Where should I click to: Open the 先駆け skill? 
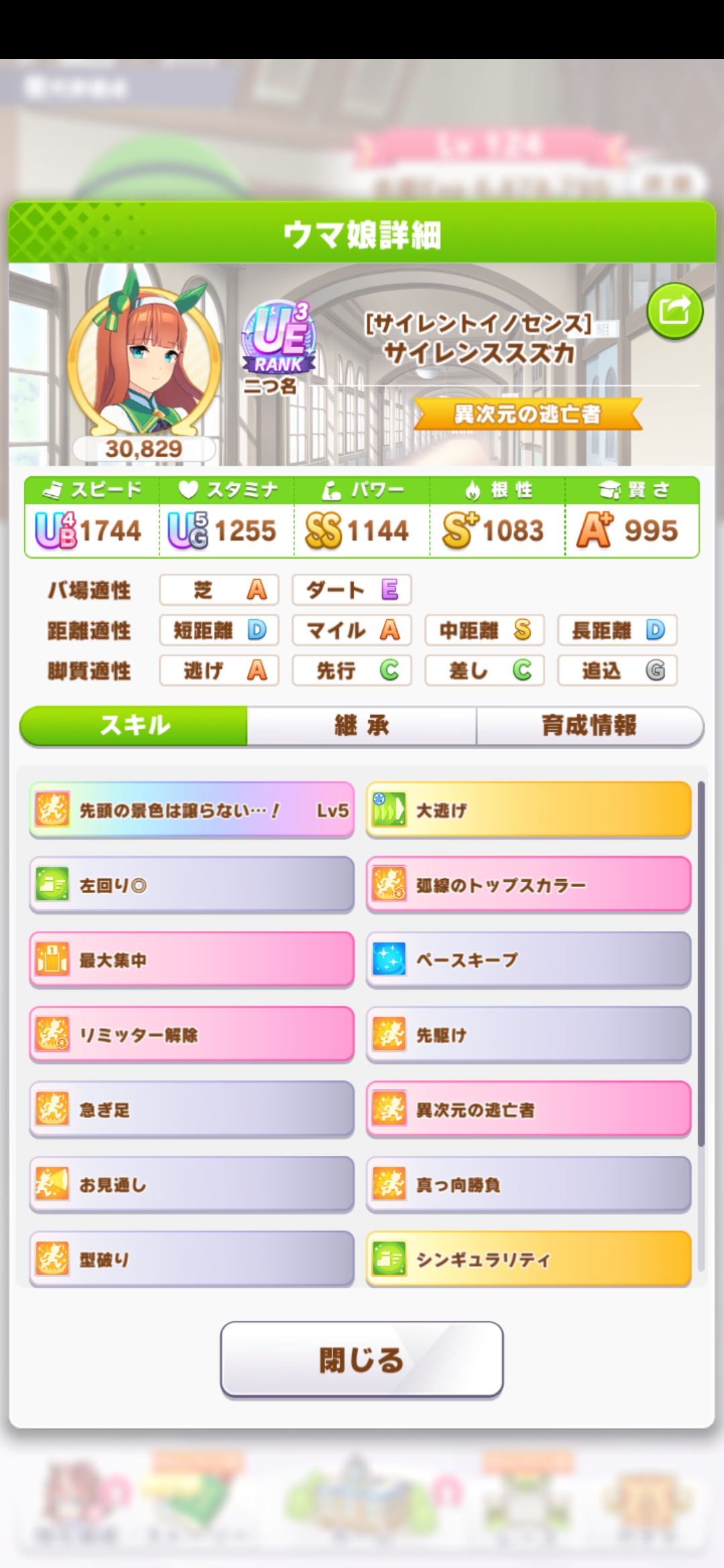tap(529, 1035)
